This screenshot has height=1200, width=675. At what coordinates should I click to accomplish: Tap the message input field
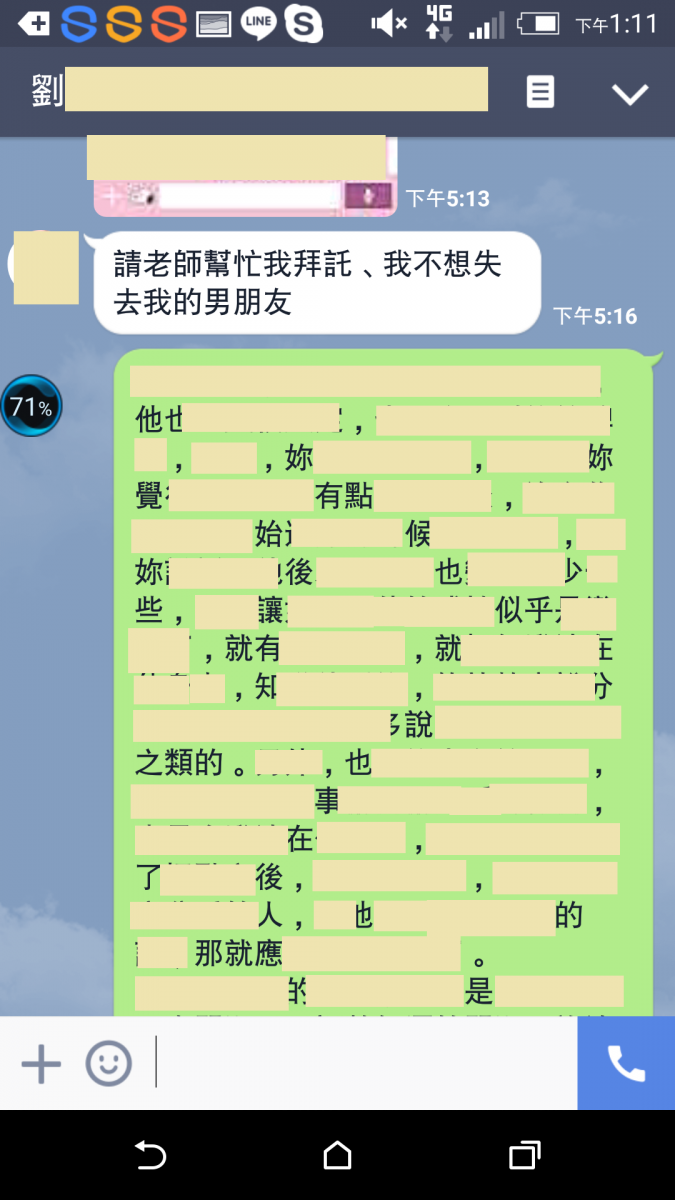(365, 1063)
